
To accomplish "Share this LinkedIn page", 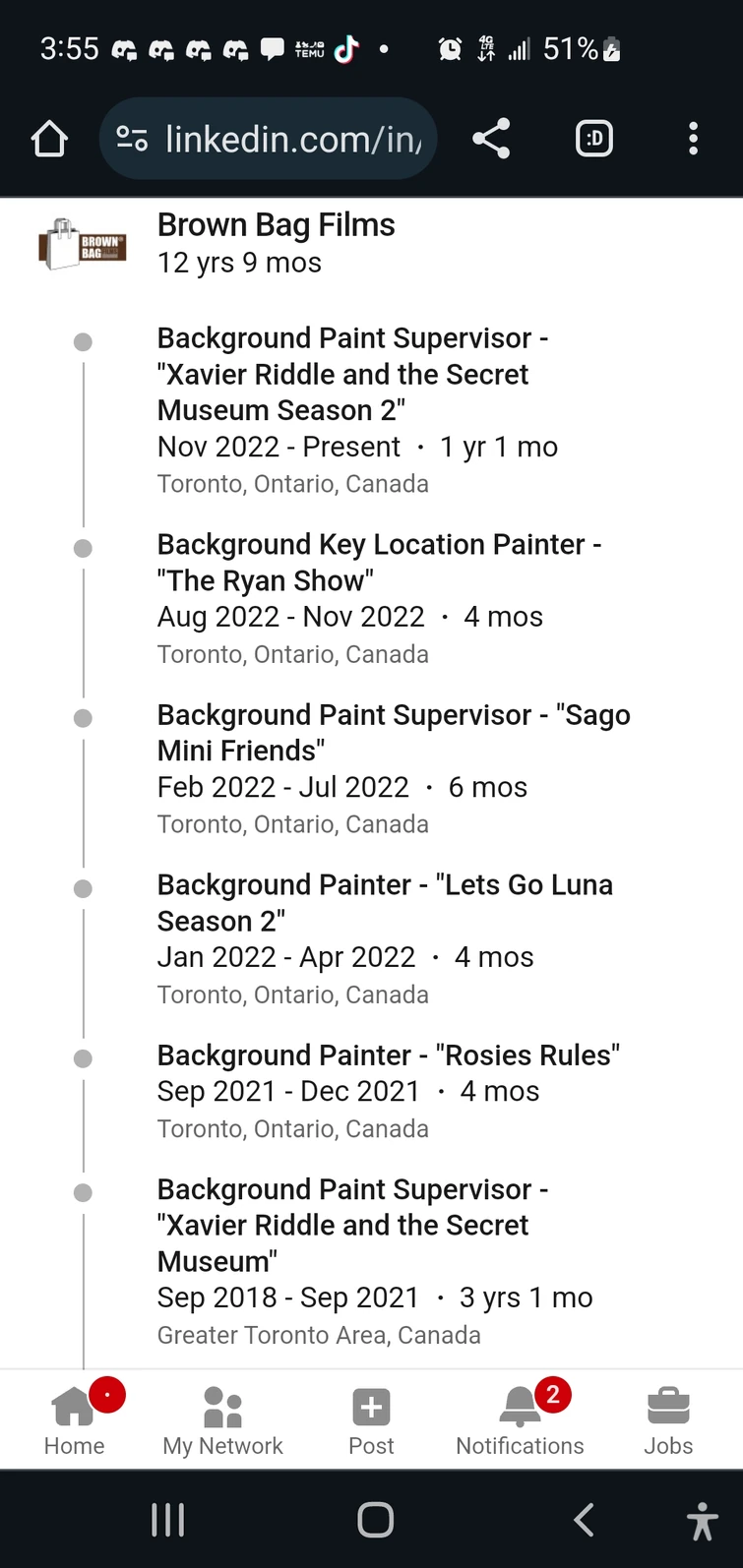I will click(491, 140).
